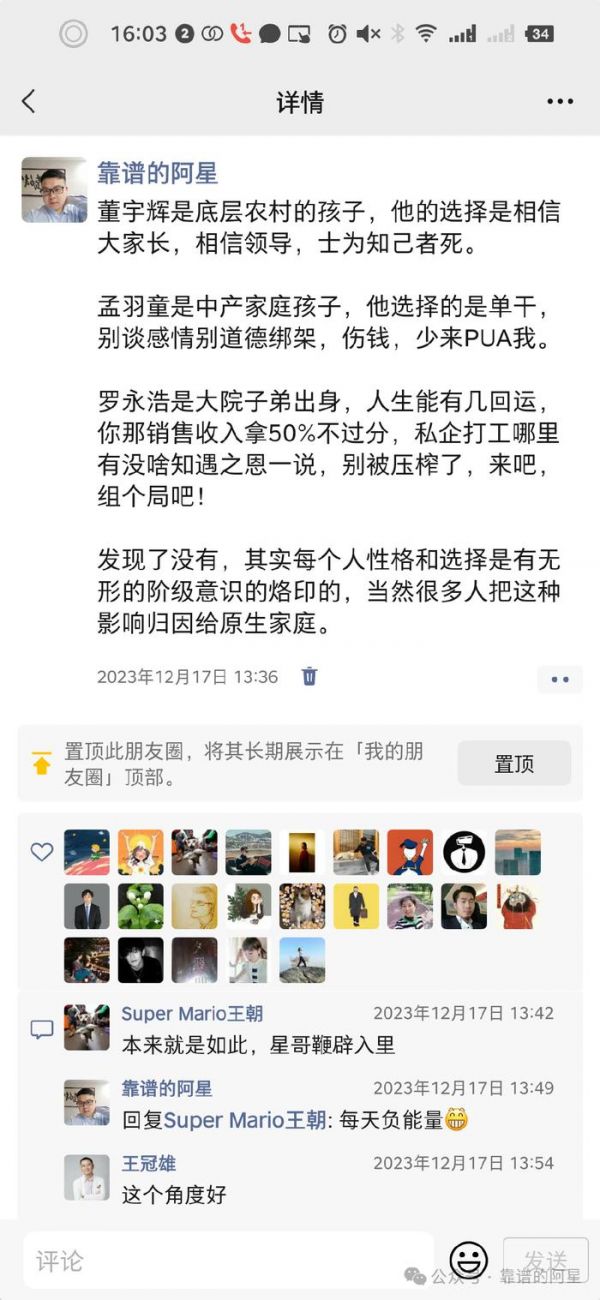Viewport: 600px width, 1300px height.
Task: Open the three-dot overflow menu
Action: (560, 101)
